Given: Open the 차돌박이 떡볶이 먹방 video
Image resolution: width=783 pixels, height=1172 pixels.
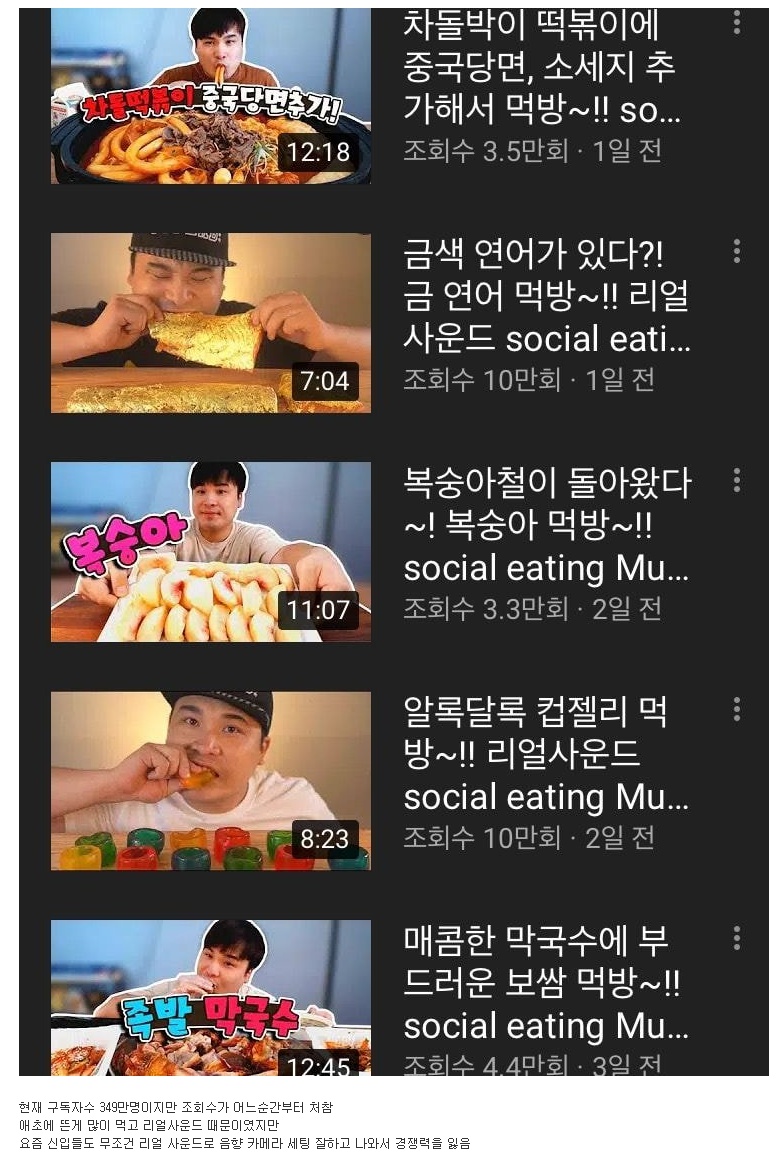Looking at the screenshot, I should click(x=211, y=96).
